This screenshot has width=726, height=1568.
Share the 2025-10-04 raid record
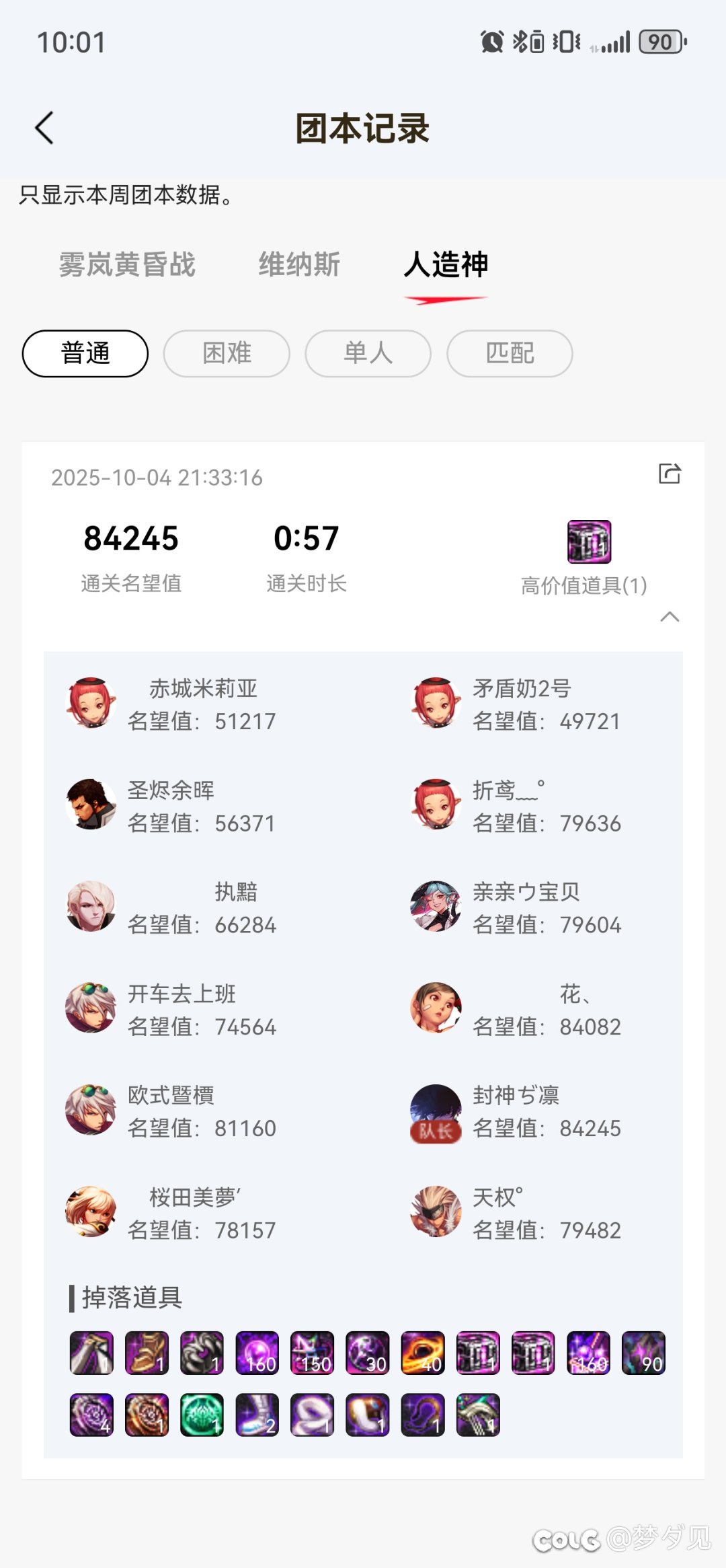tap(670, 474)
